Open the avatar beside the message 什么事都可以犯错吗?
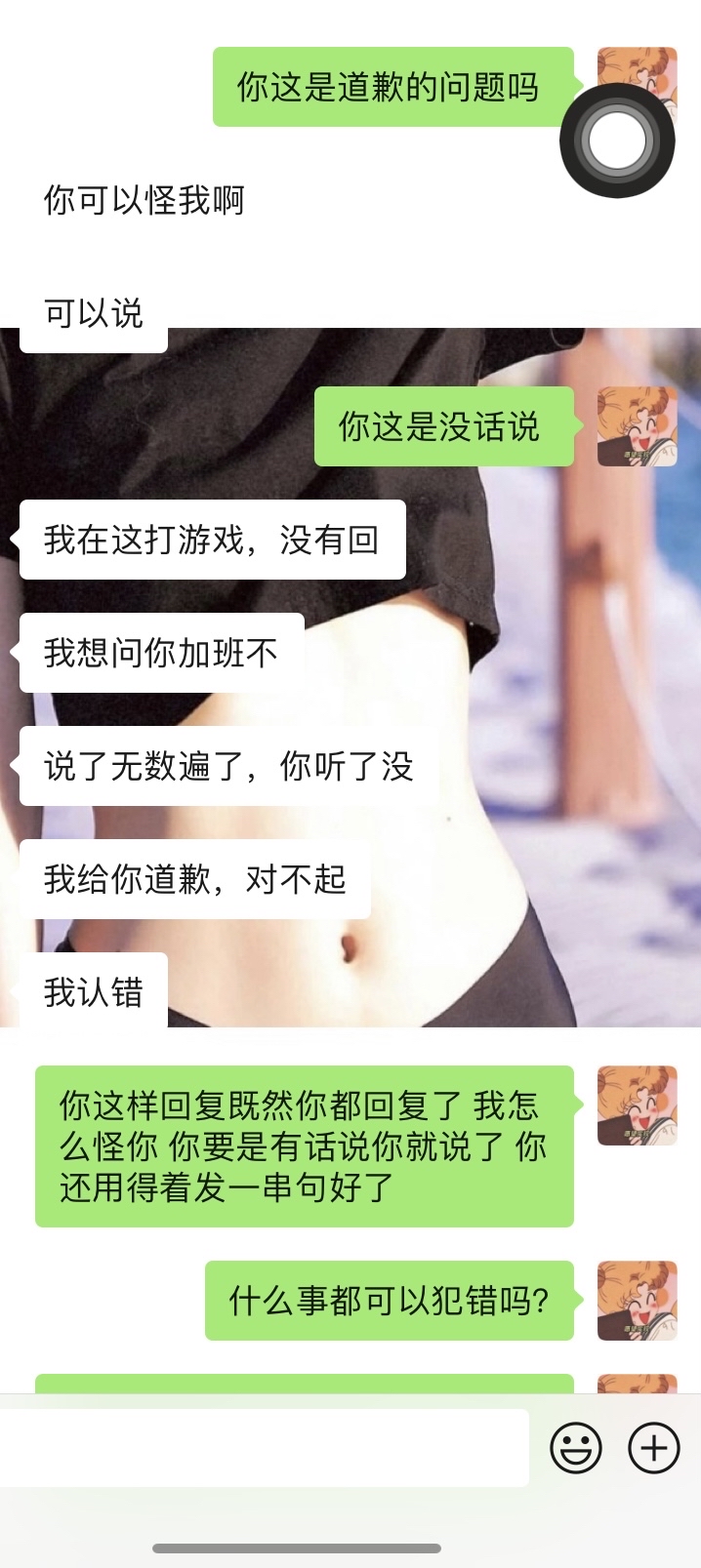The height and width of the screenshot is (1568, 701). [637, 1300]
